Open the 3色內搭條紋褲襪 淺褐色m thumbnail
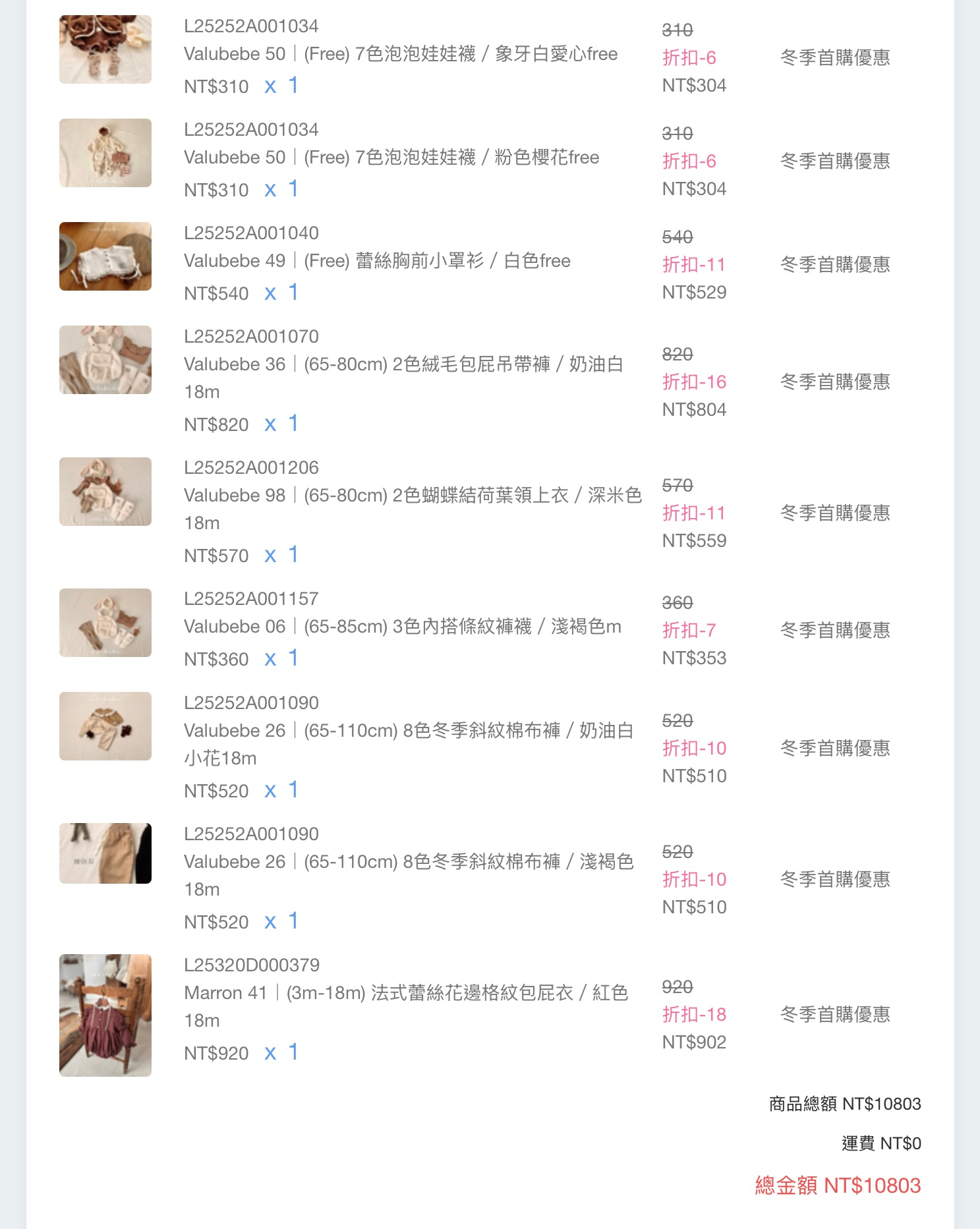Image resolution: width=980 pixels, height=1229 pixels. 105,623
